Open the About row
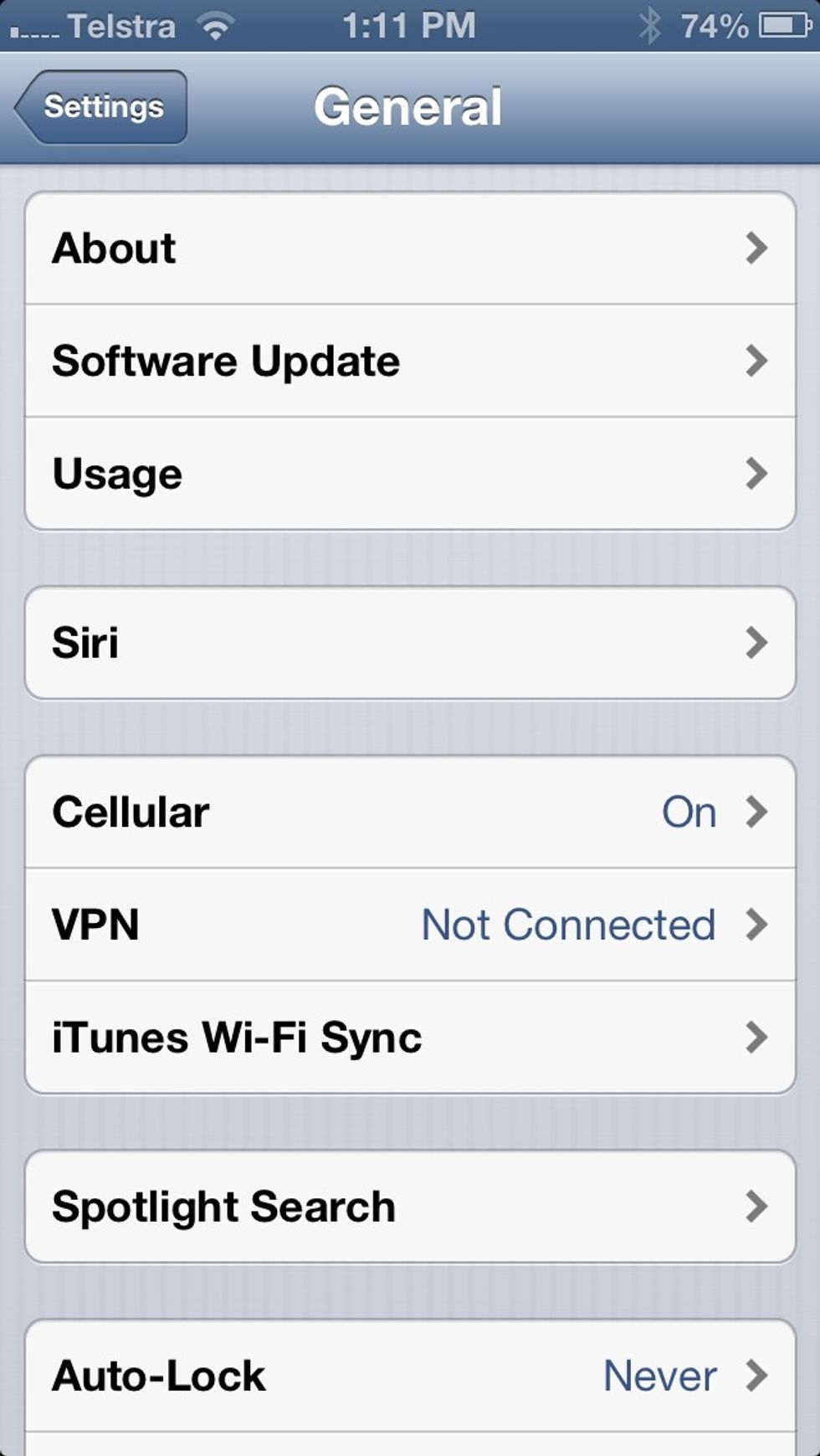The width and height of the screenshot is (820, 1456). click(410, 249)
